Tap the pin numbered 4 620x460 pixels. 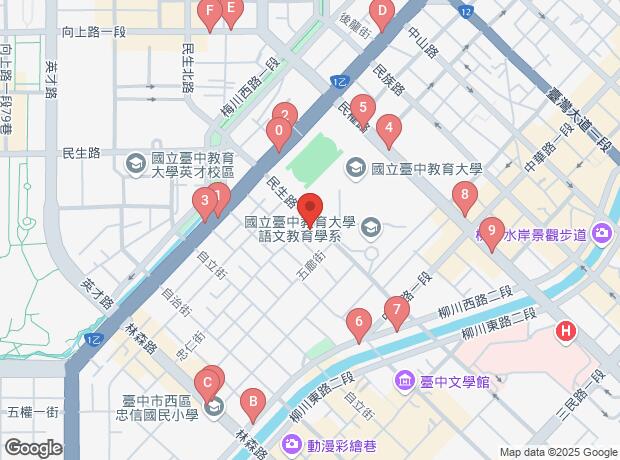point(388,128)
